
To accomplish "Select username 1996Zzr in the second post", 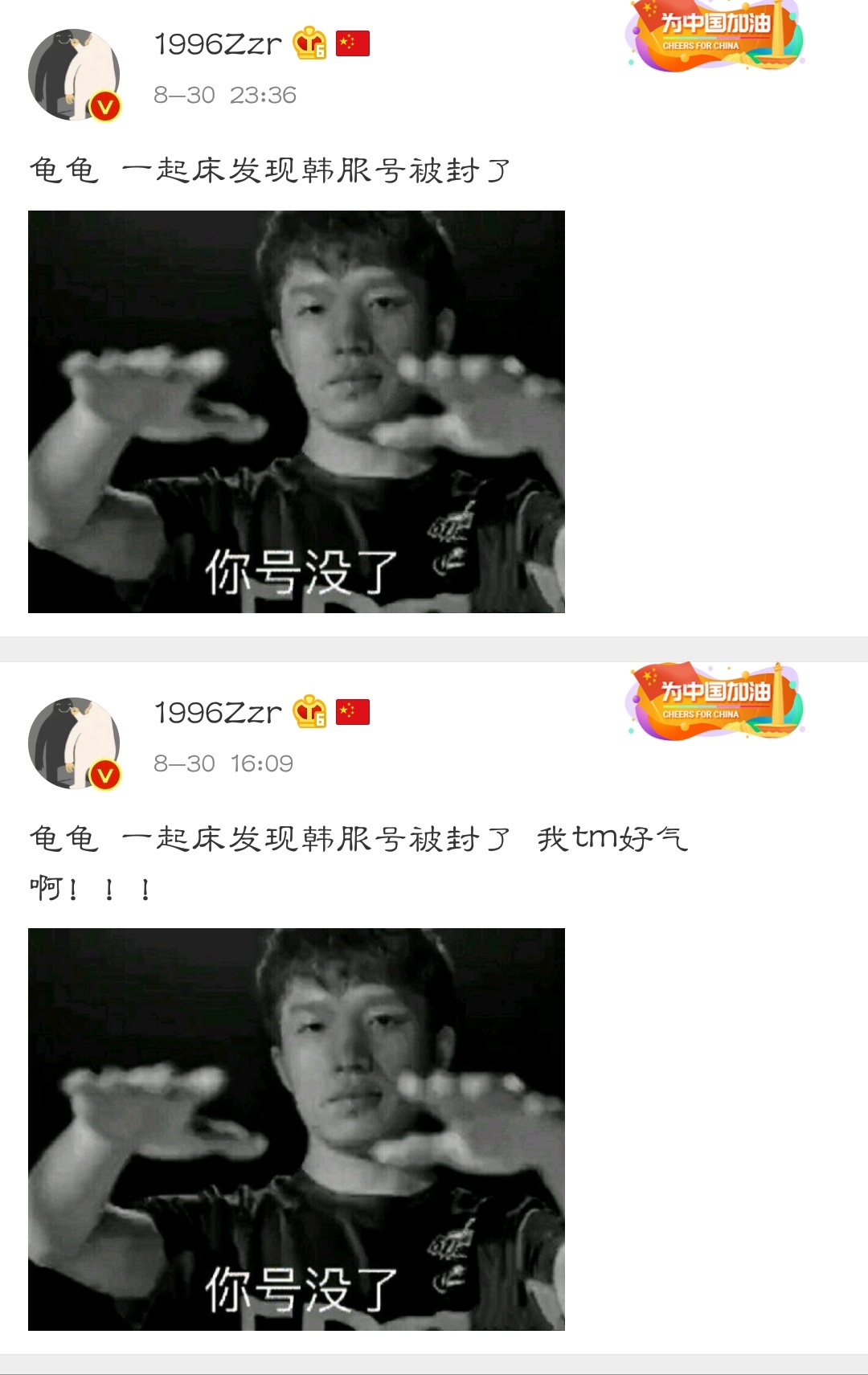I will point(217,710).
